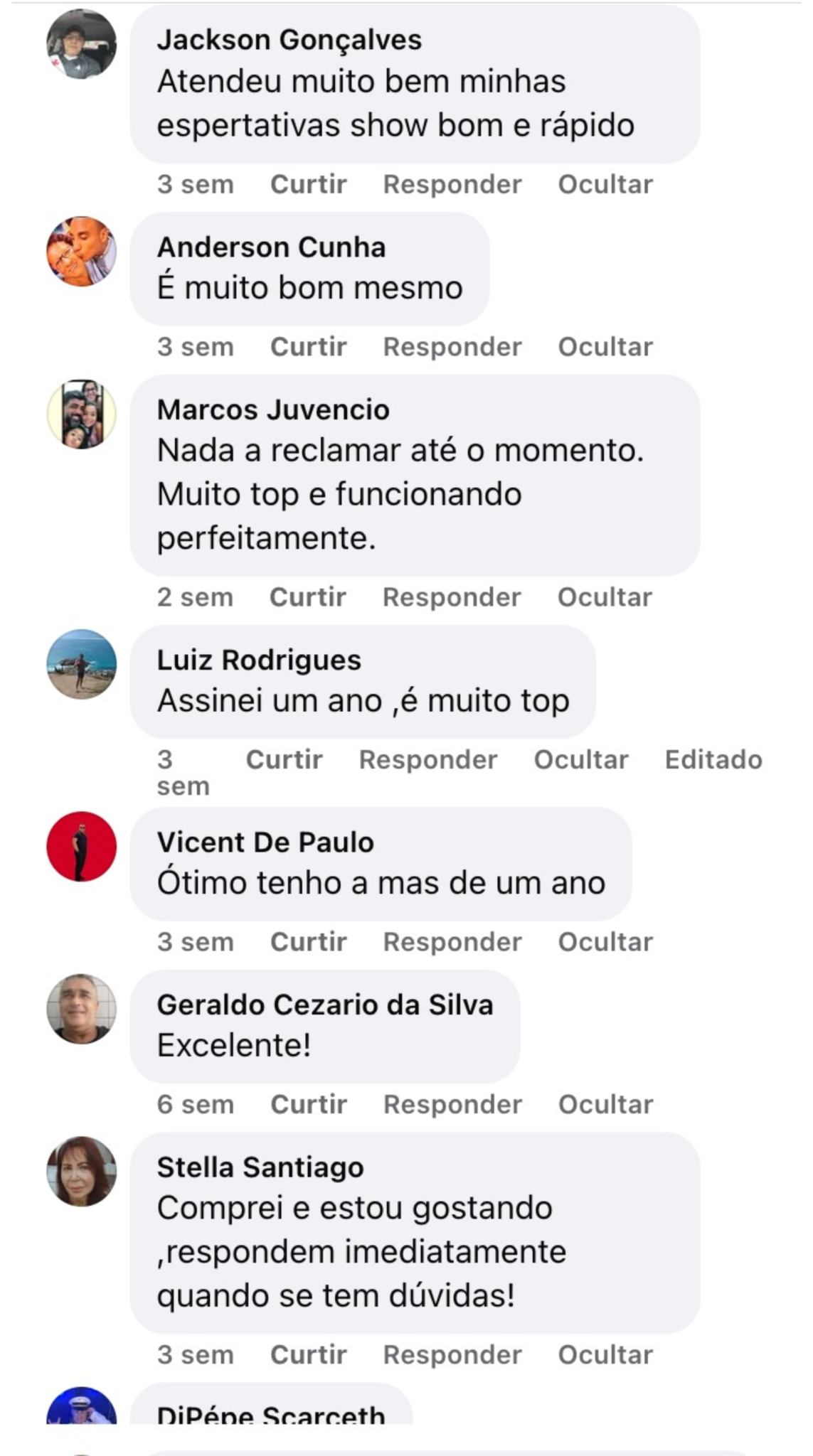View edit history on Luiz Rodrigues' comment
This screenshot has height=1456, width=813.
[713, 759]
